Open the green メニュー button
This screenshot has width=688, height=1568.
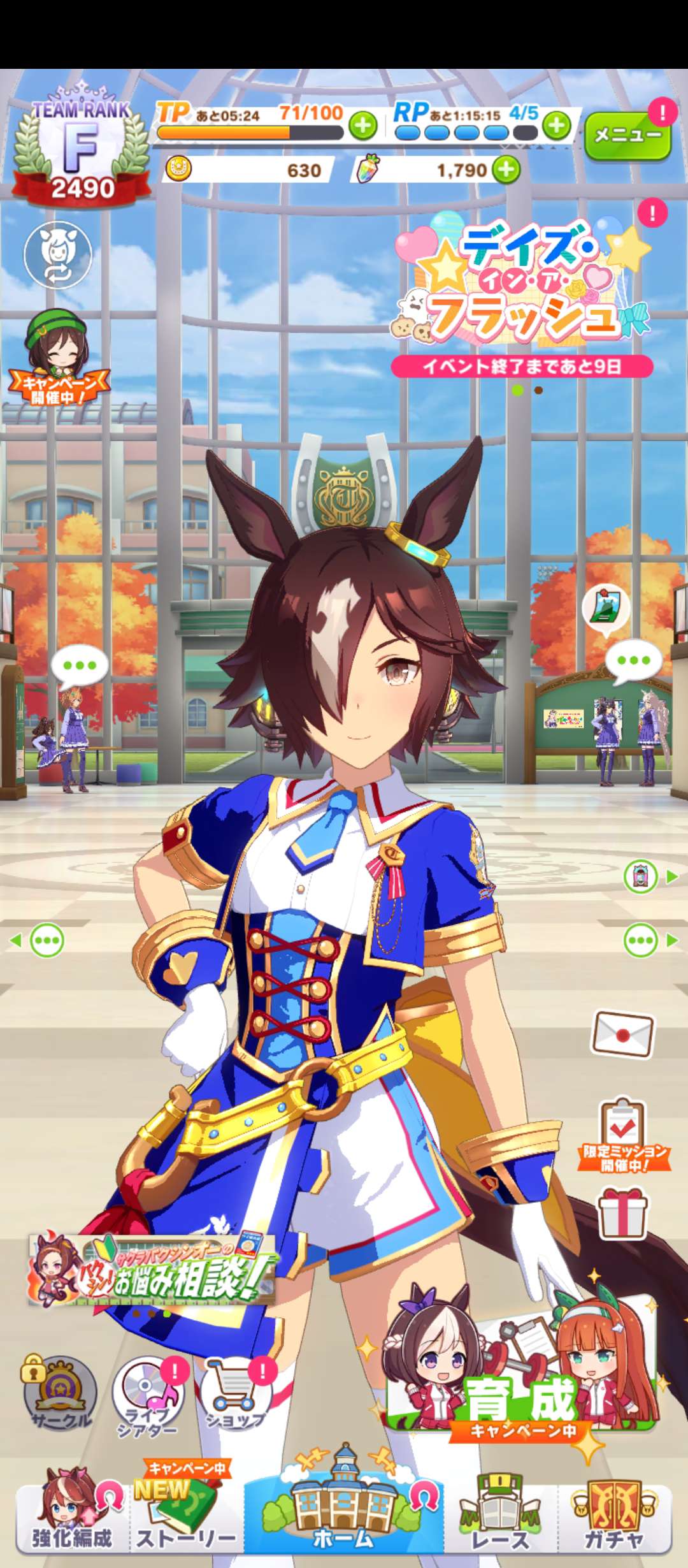click(x=627, y=135)
